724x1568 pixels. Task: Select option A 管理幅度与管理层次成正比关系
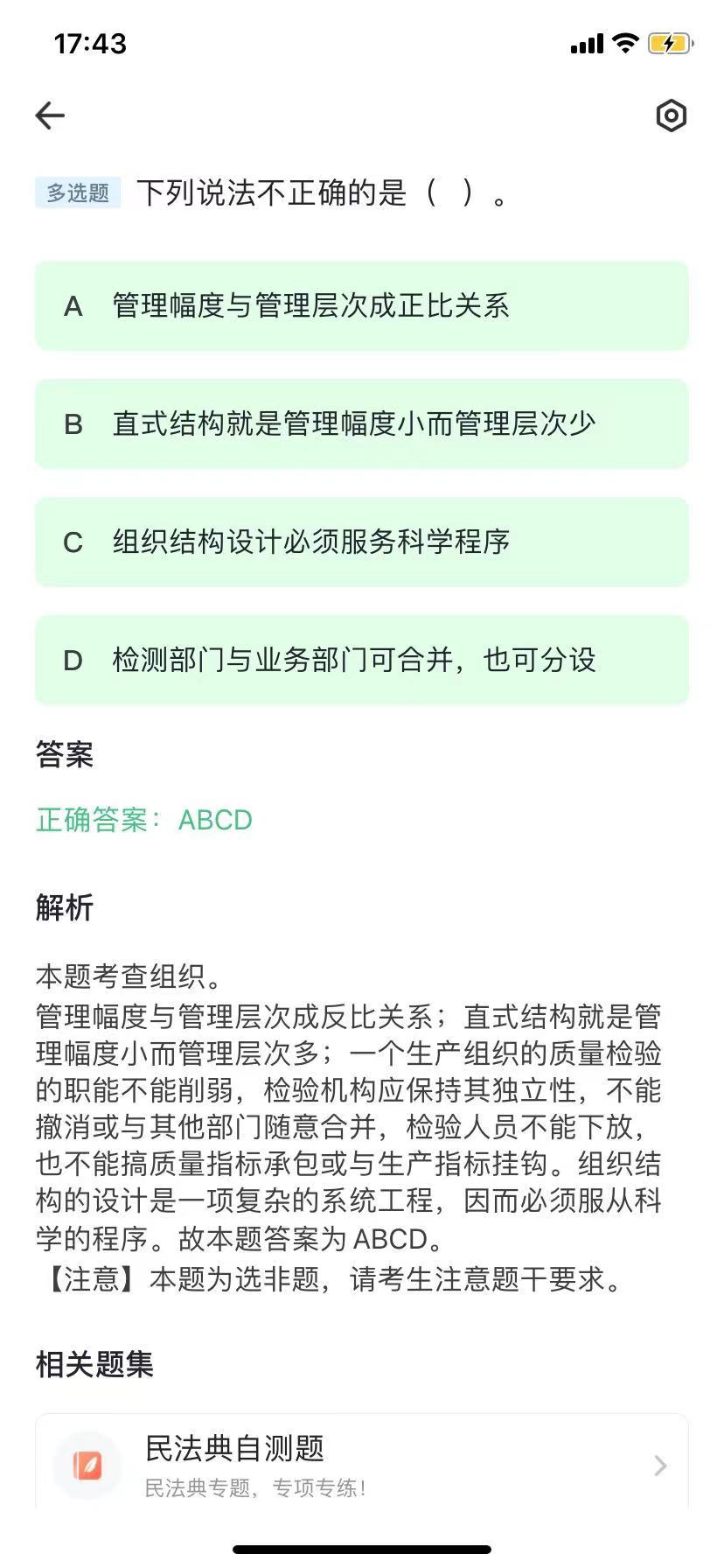click(x=361, y=306)
